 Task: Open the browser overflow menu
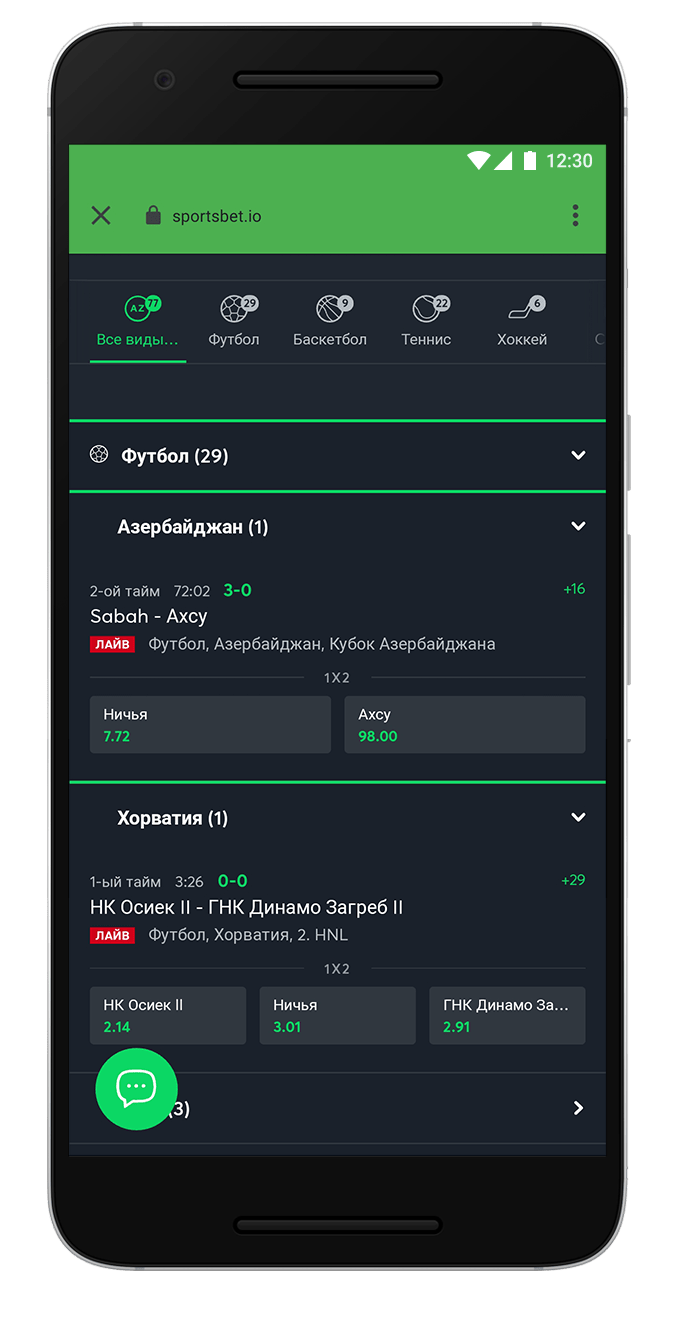(x=575, y=215)
